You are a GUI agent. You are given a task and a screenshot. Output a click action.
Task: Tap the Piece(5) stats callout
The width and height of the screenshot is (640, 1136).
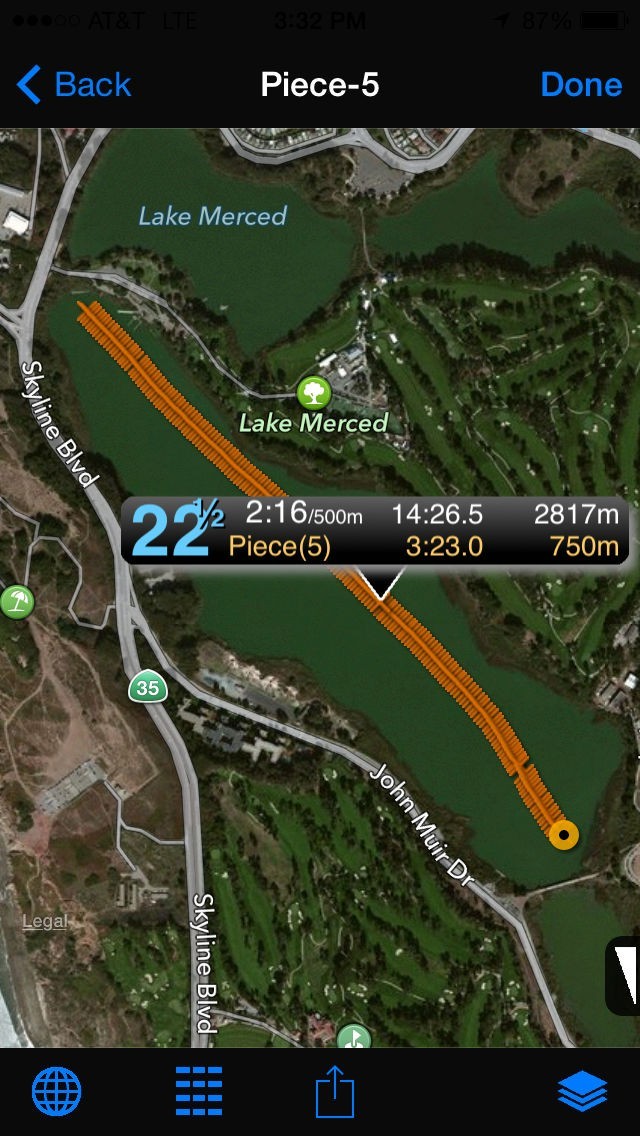376,531
